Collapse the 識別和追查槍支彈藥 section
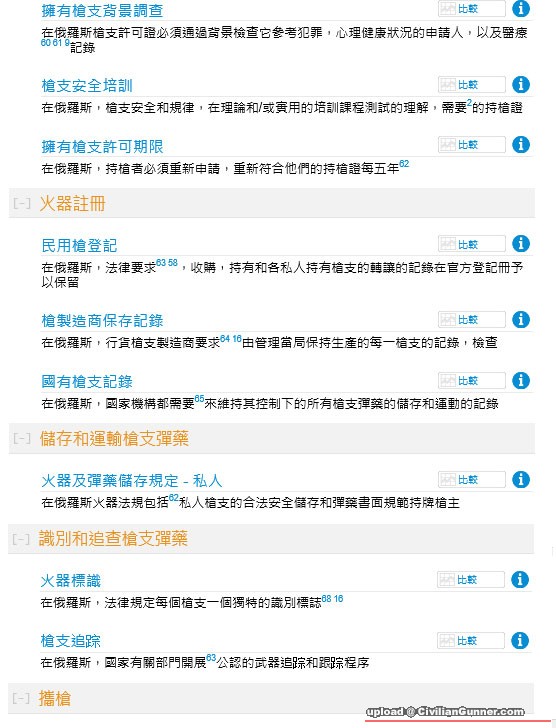The height and width of the screenshot is (728, 556). pyautogui.click(x=21, y=539)
